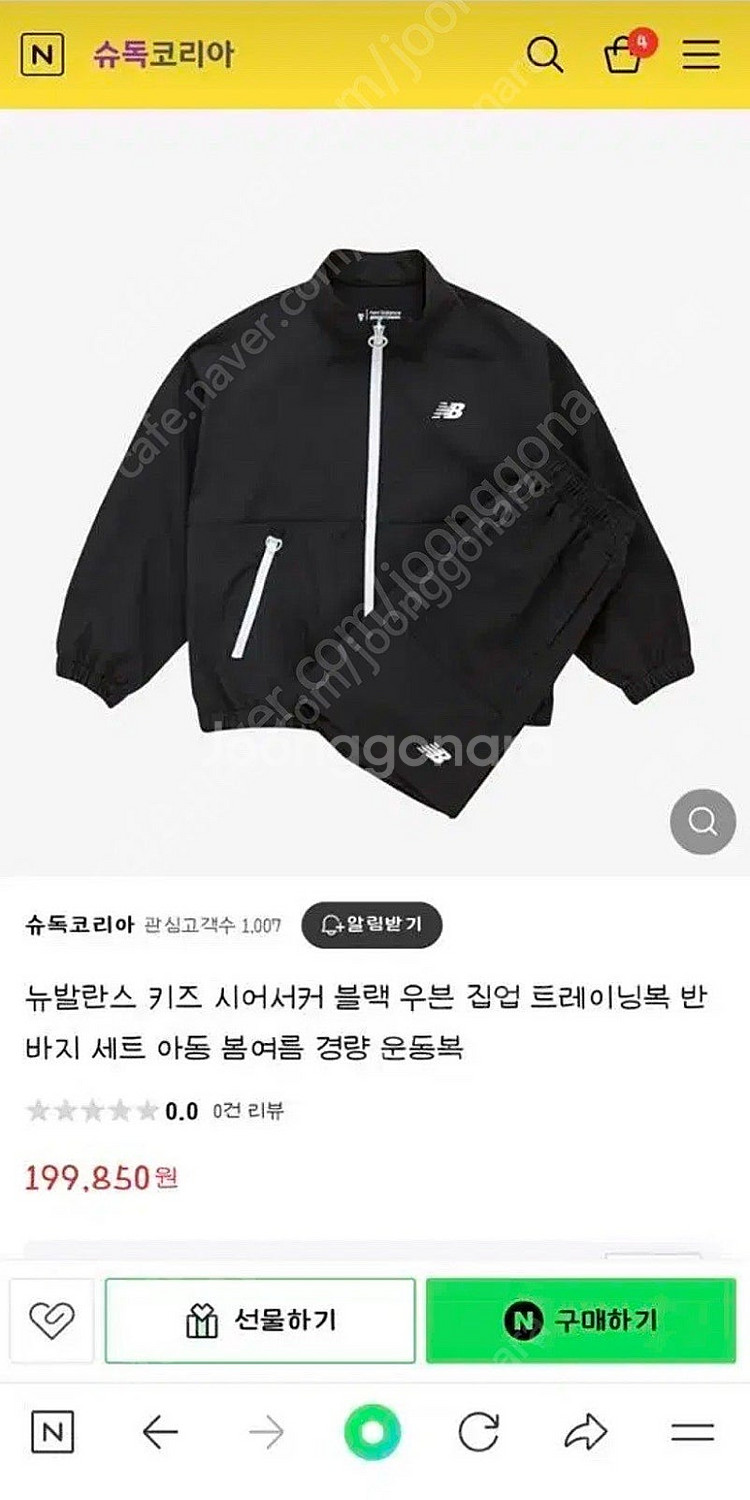Open the hamburger menu in header

point(701,54)
